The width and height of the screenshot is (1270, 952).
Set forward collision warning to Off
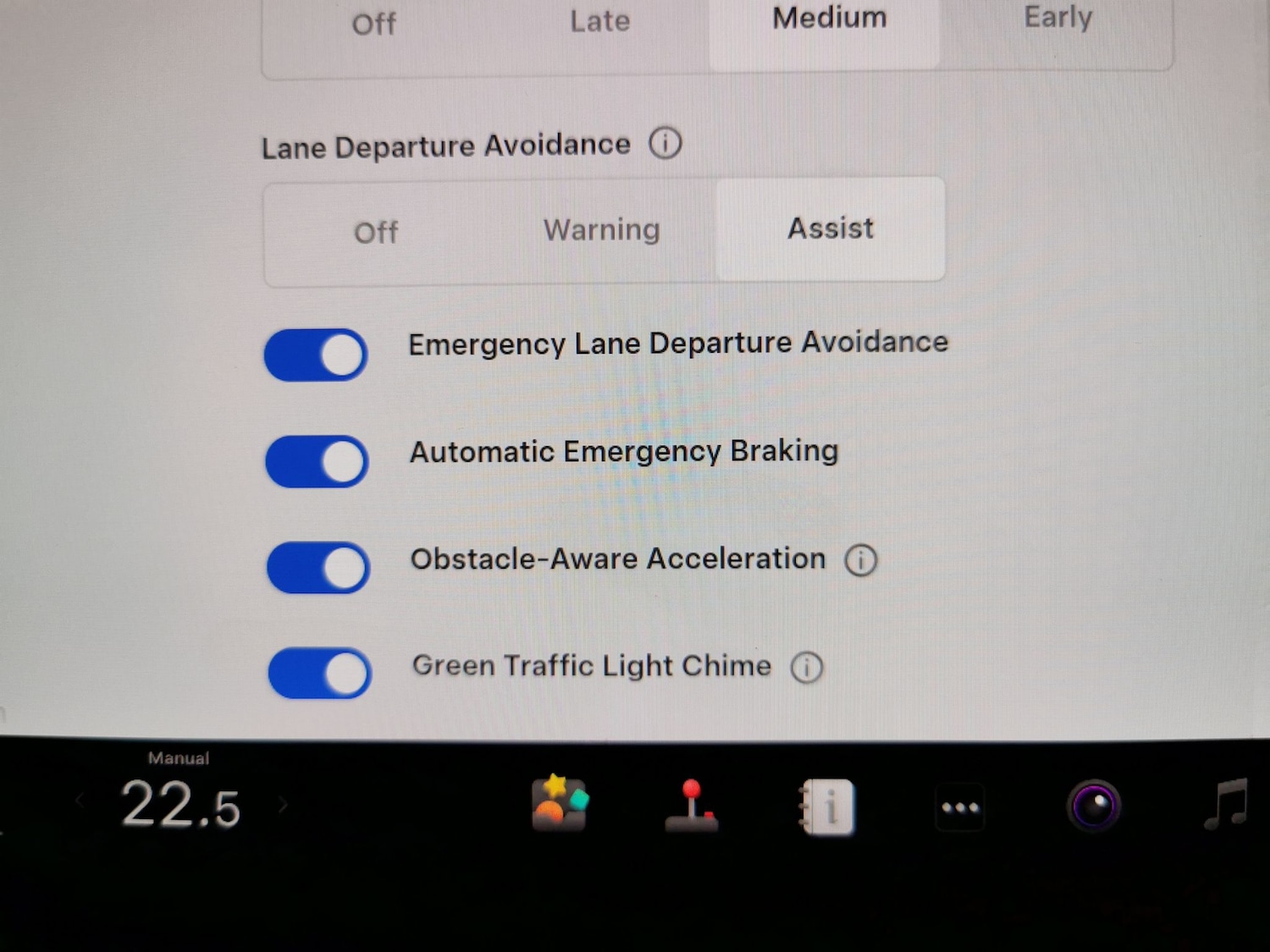(373, 24)
